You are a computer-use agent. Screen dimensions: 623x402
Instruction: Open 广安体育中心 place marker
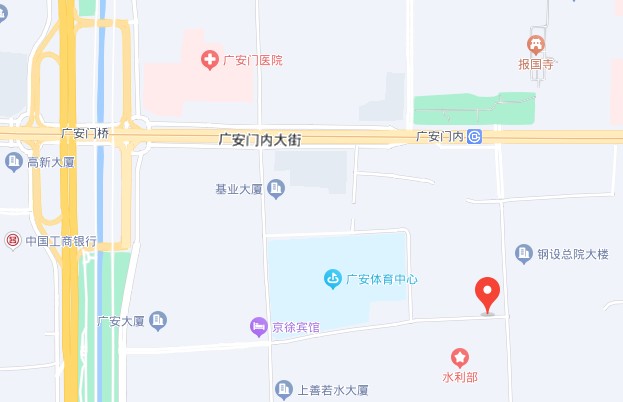pyautogui.click(x=333, y=278)
